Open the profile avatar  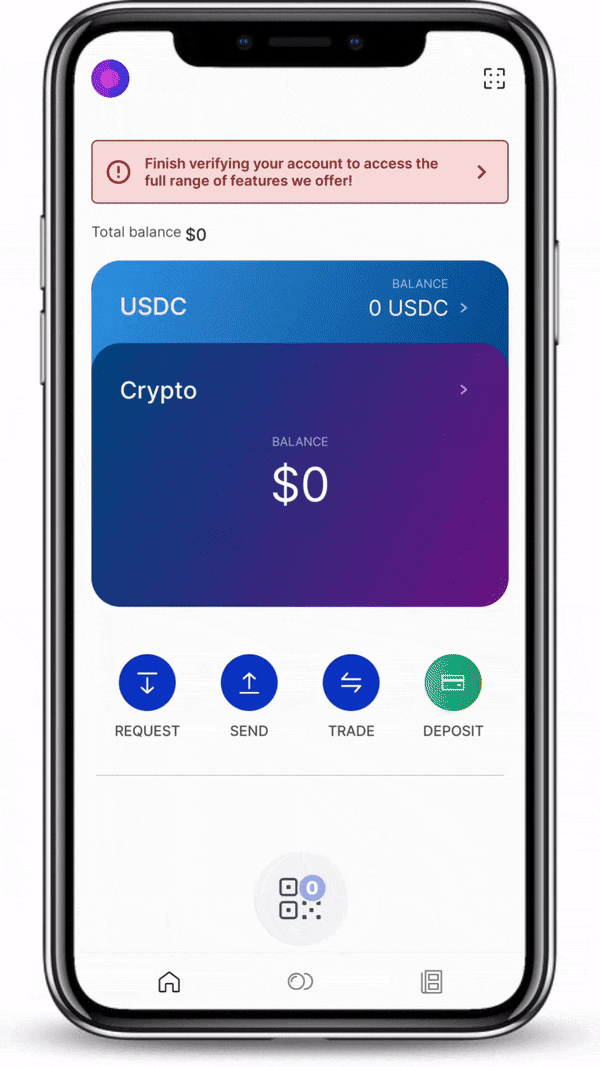click(x=110, y=78)
